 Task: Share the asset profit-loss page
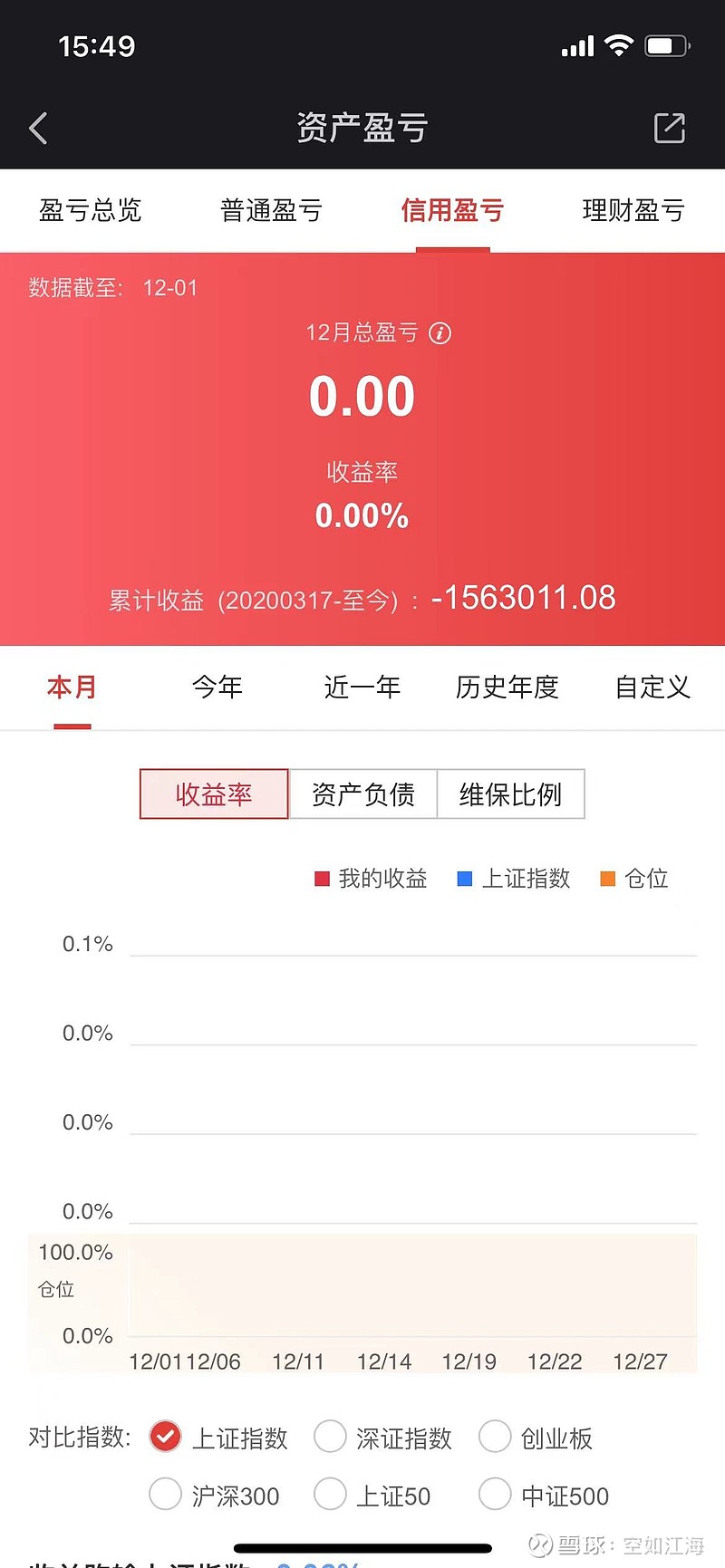670,128
